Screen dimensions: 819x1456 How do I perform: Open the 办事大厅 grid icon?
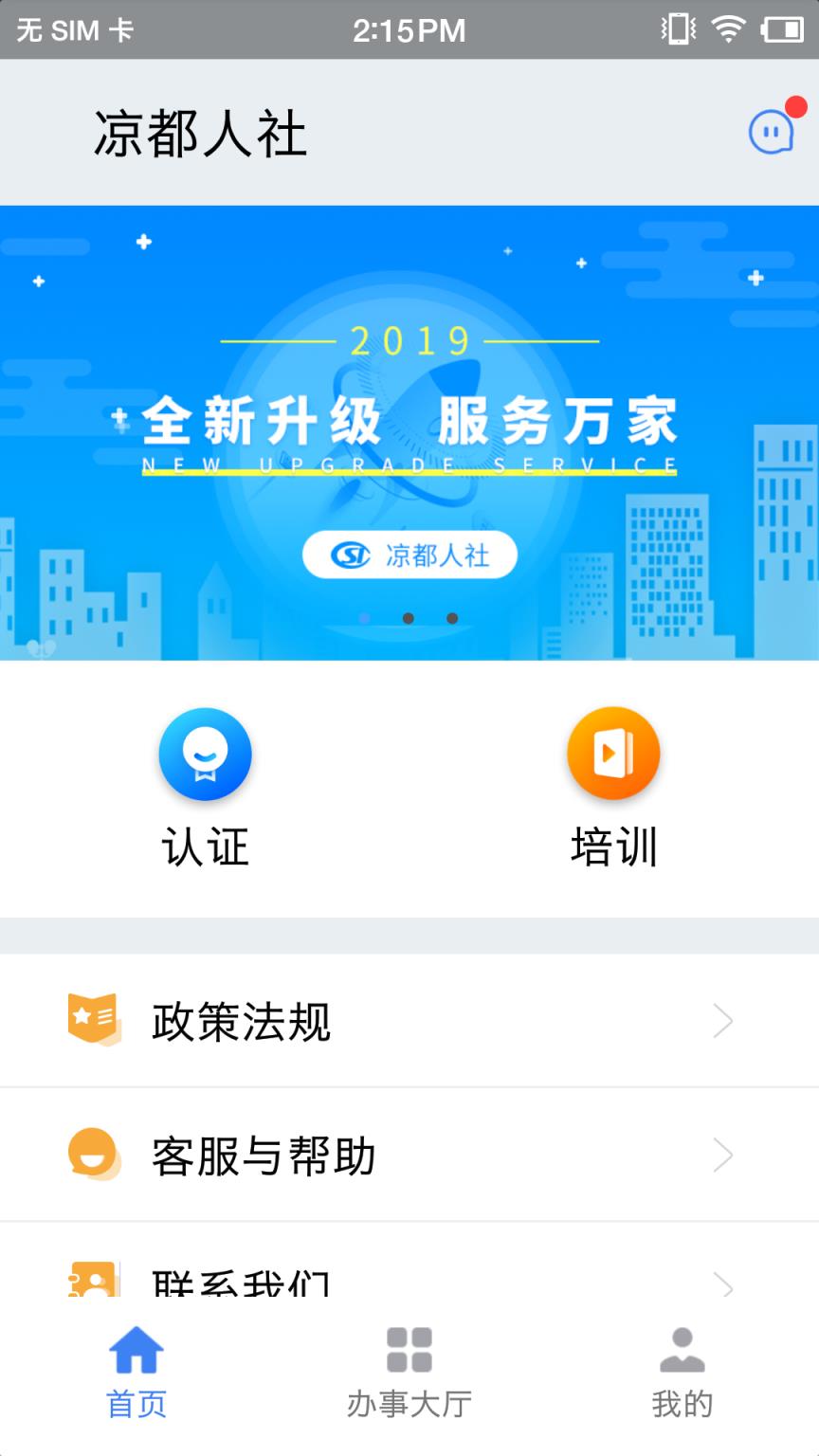coord(408,1347)
